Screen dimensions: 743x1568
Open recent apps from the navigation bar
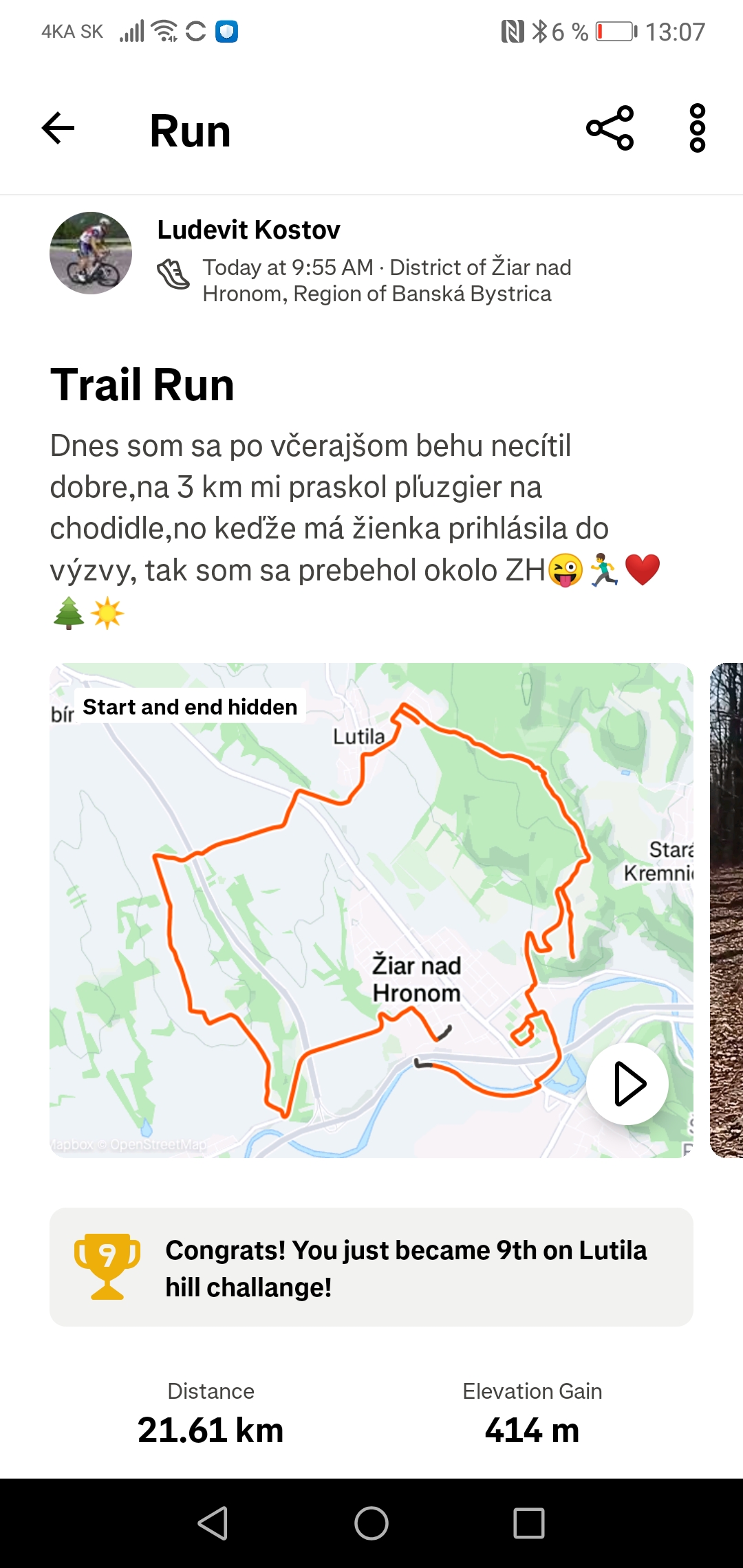point(529,1523)
